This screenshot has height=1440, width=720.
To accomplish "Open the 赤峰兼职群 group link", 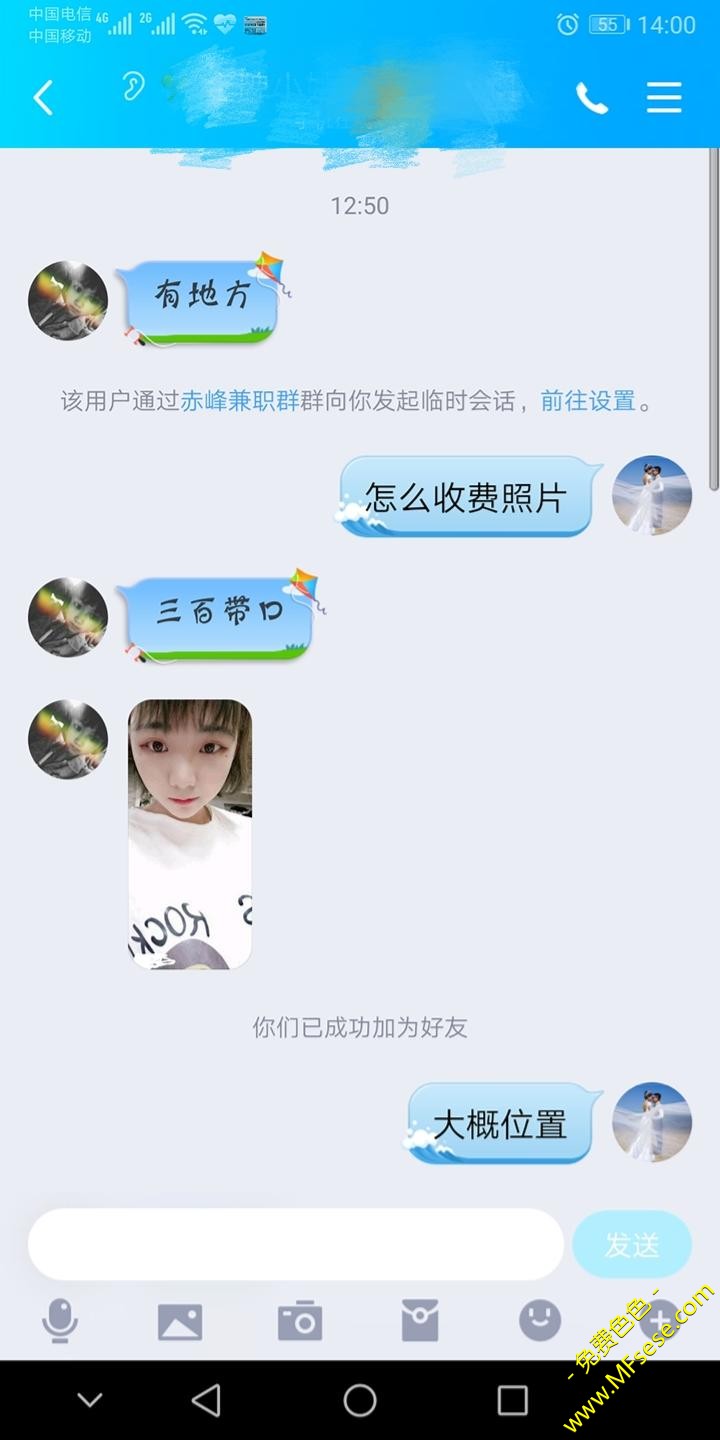I will 240,402.
